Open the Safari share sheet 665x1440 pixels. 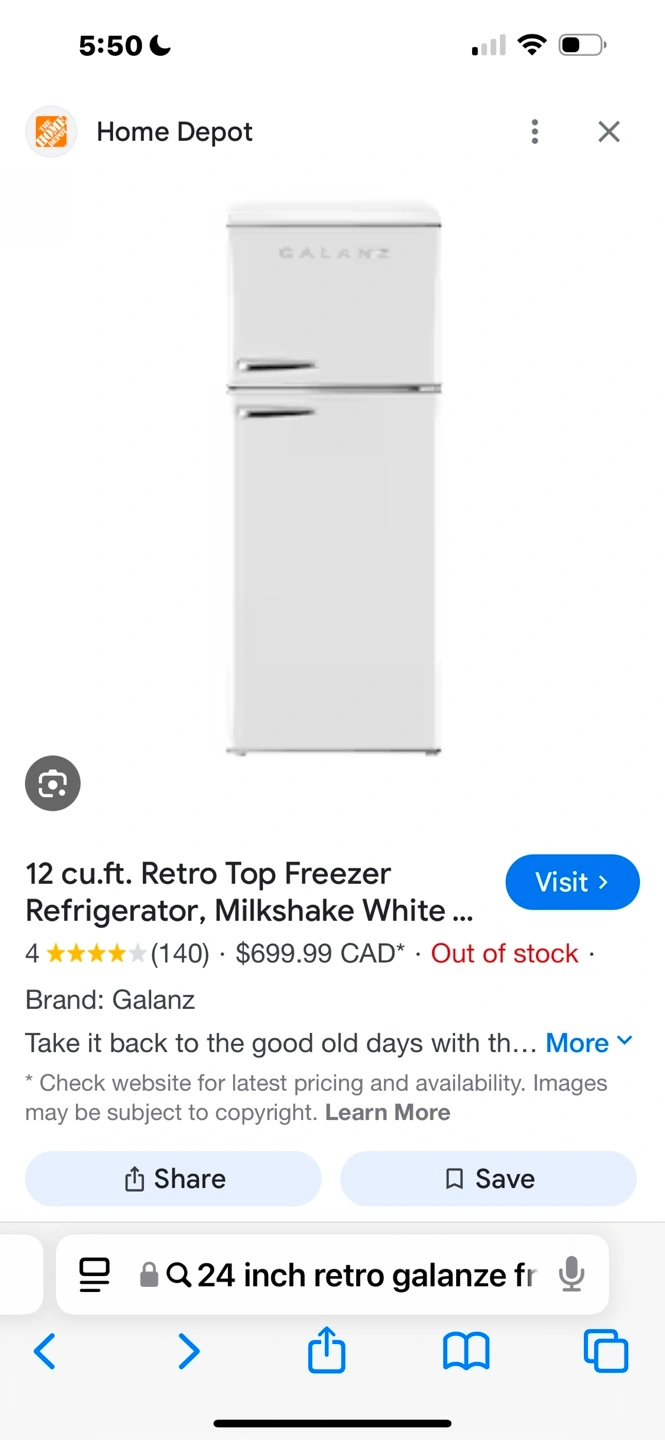327,1350
